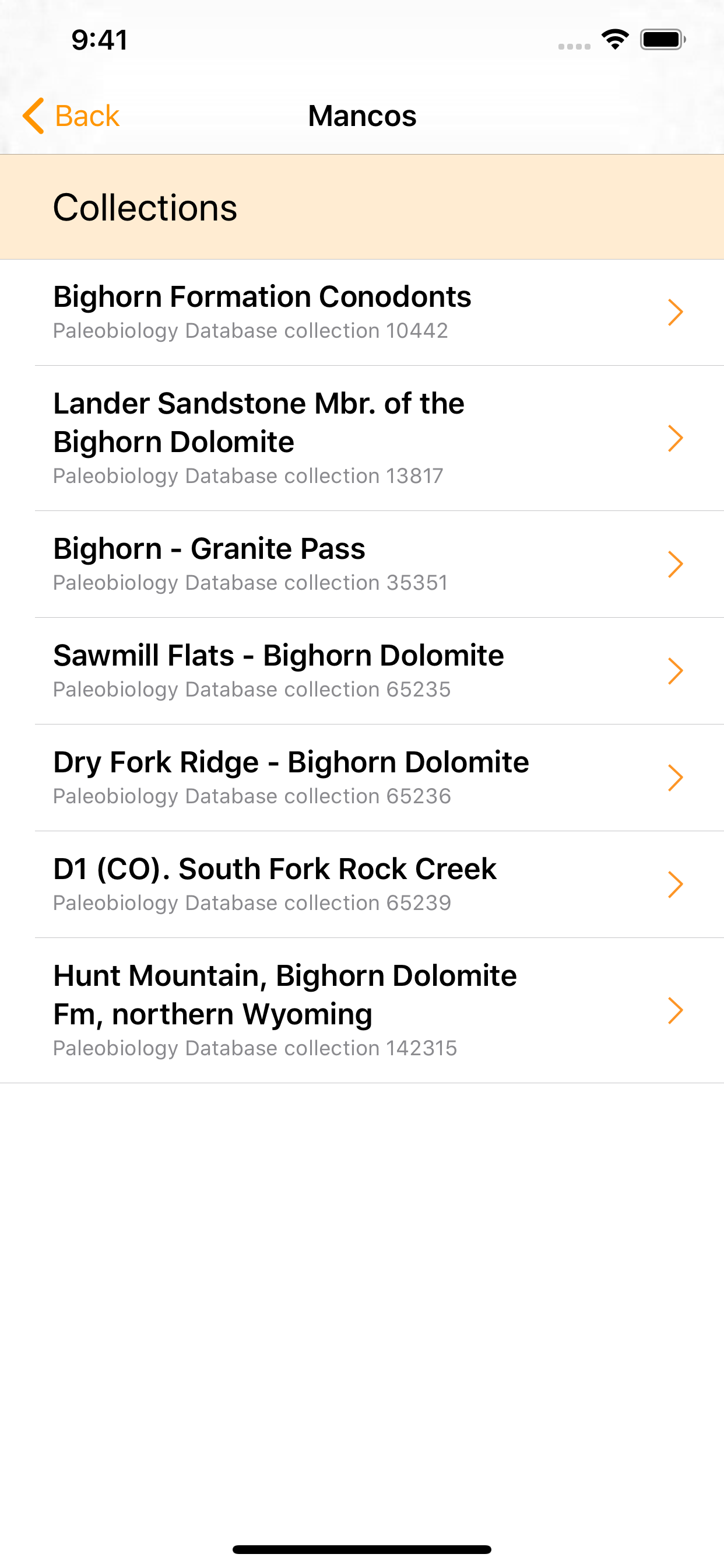The height and width of the screenshot is (1568, 724).
Task: Open Hunt Mountain, northern Wyoming collection
Action: click(362, 1010)
